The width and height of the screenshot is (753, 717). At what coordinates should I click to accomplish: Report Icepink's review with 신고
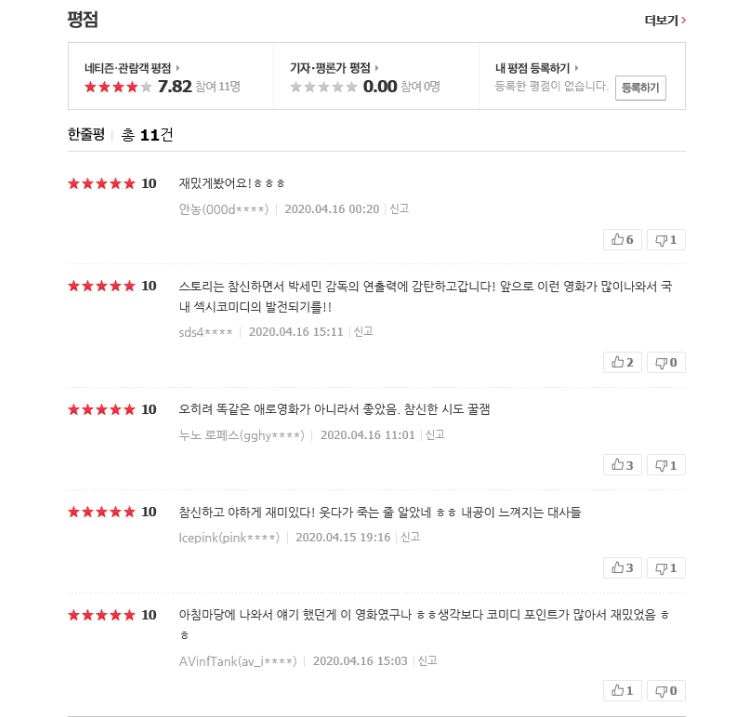point(411,537)
